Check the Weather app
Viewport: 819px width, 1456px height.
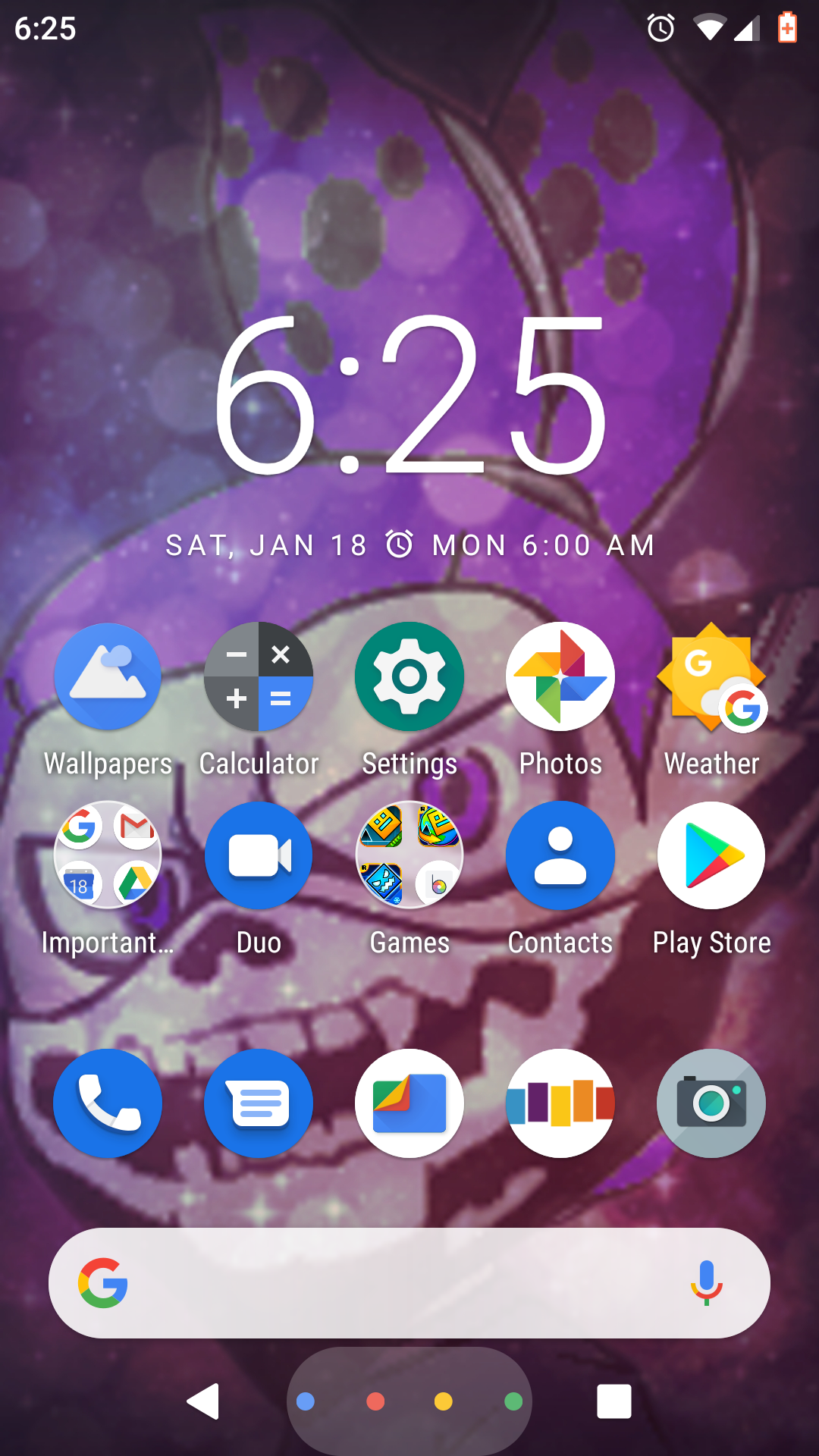point(711,676)
